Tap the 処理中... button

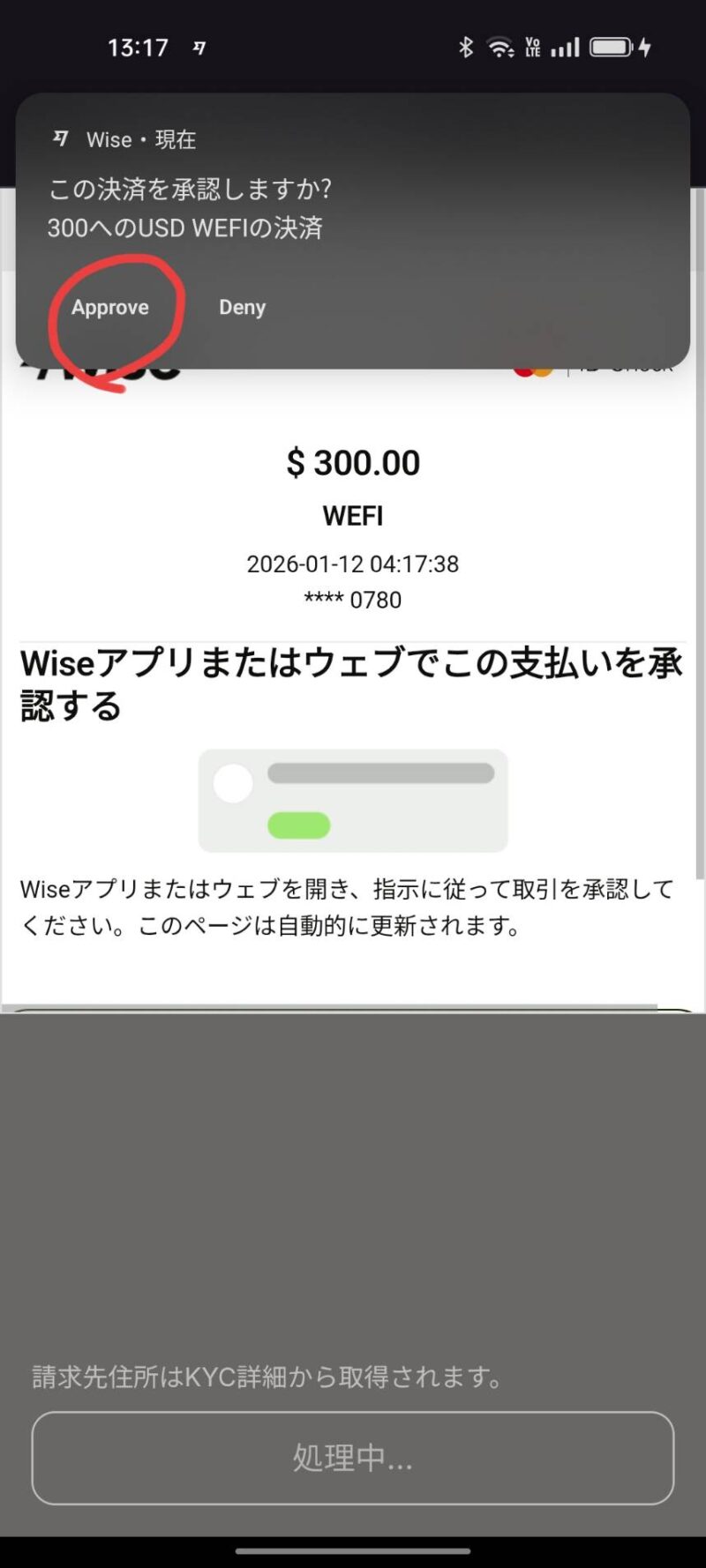[x=353, y=1458]
